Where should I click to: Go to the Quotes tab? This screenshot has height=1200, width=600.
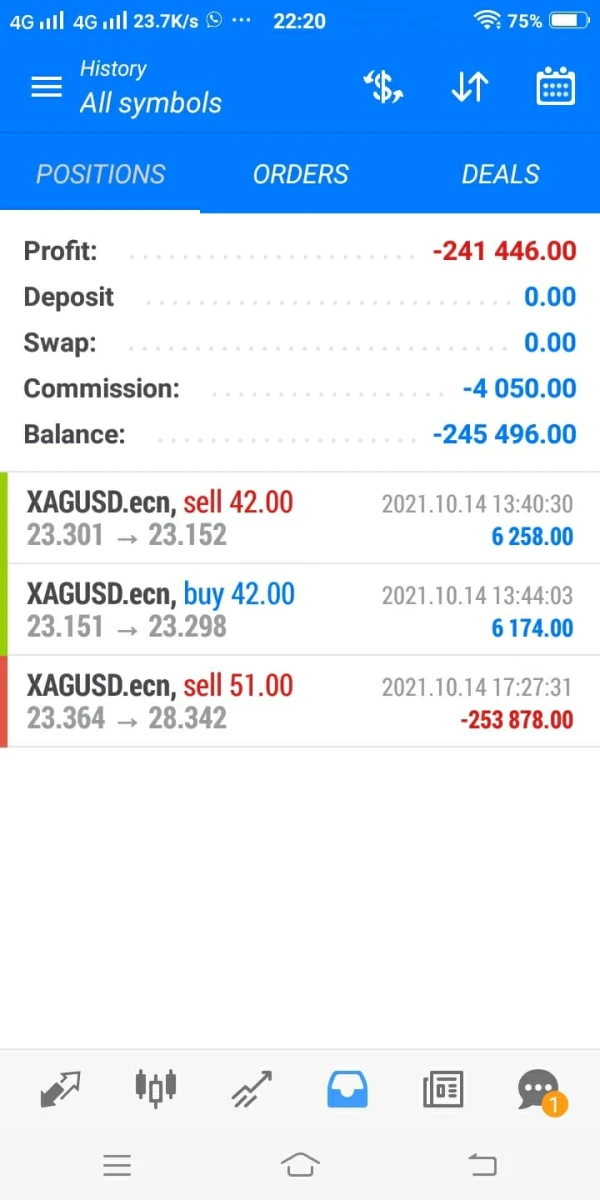[x=60, y=1089]
